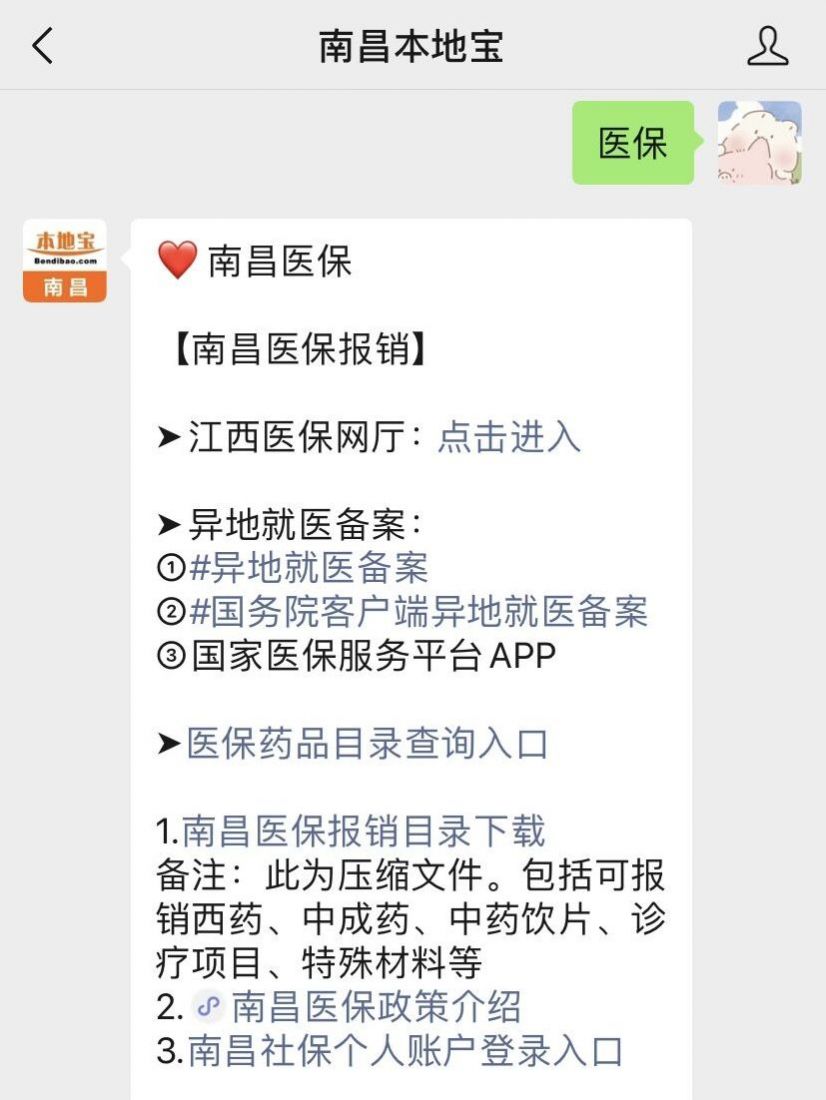
Task: Open 南昌医保报销目录下载 link
Action: pyautogui.click(x=363, y=831)
